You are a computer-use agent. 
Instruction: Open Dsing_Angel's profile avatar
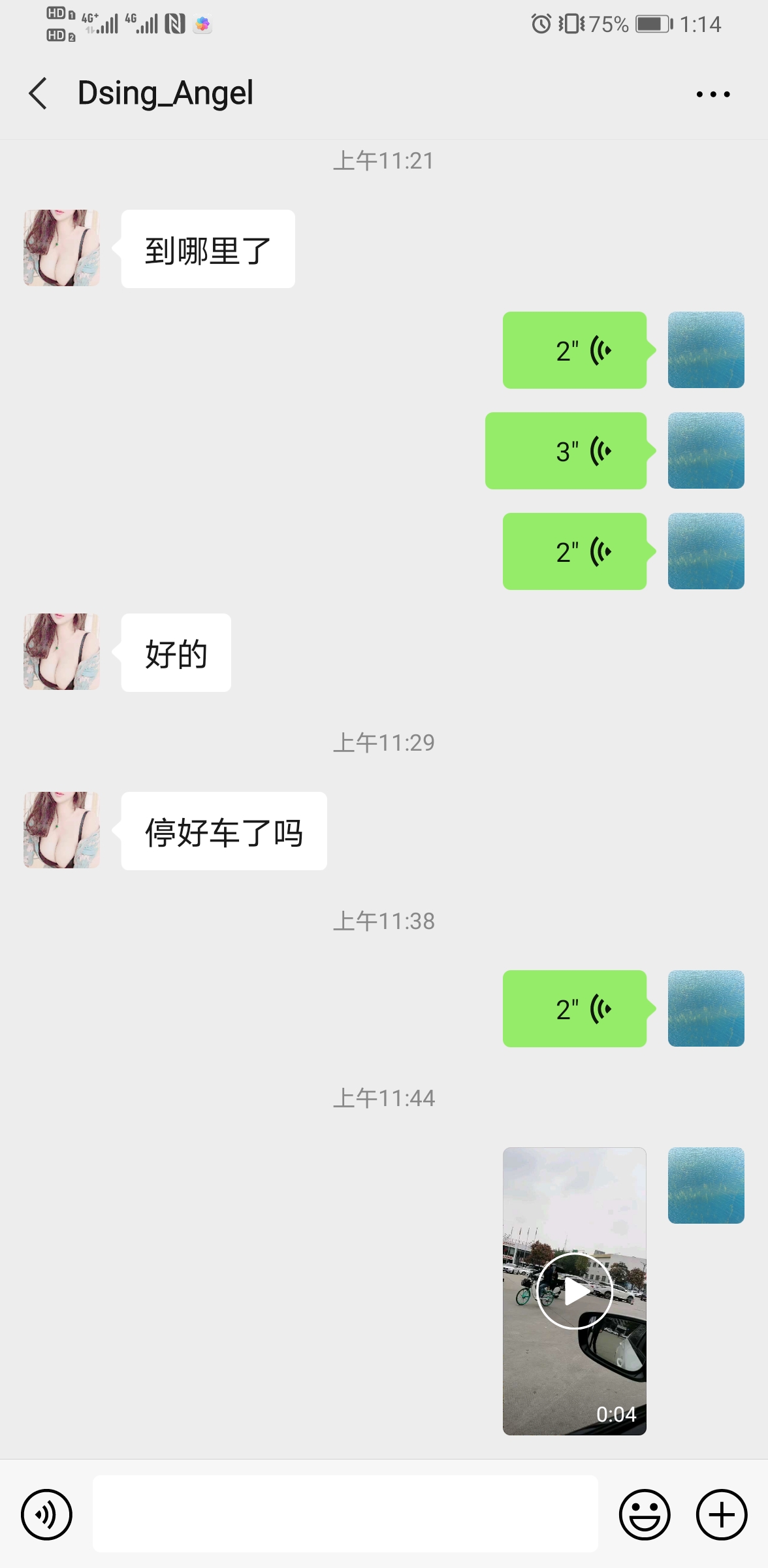coord(61,248)
